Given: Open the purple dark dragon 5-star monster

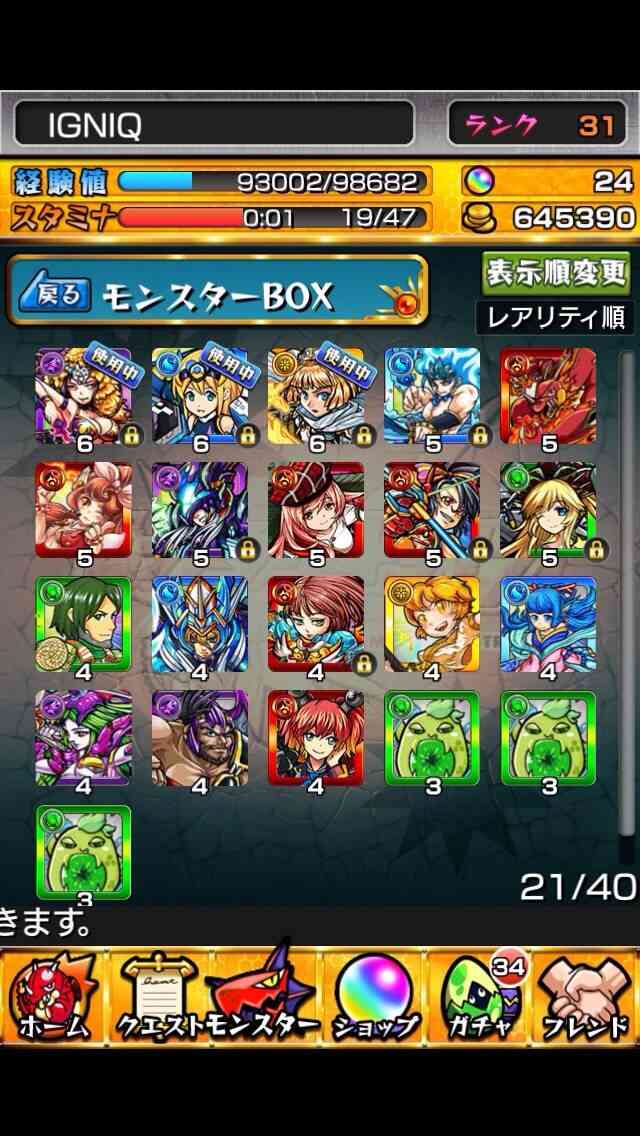Looking at the screenshot, I should click(x=199, y=510).
